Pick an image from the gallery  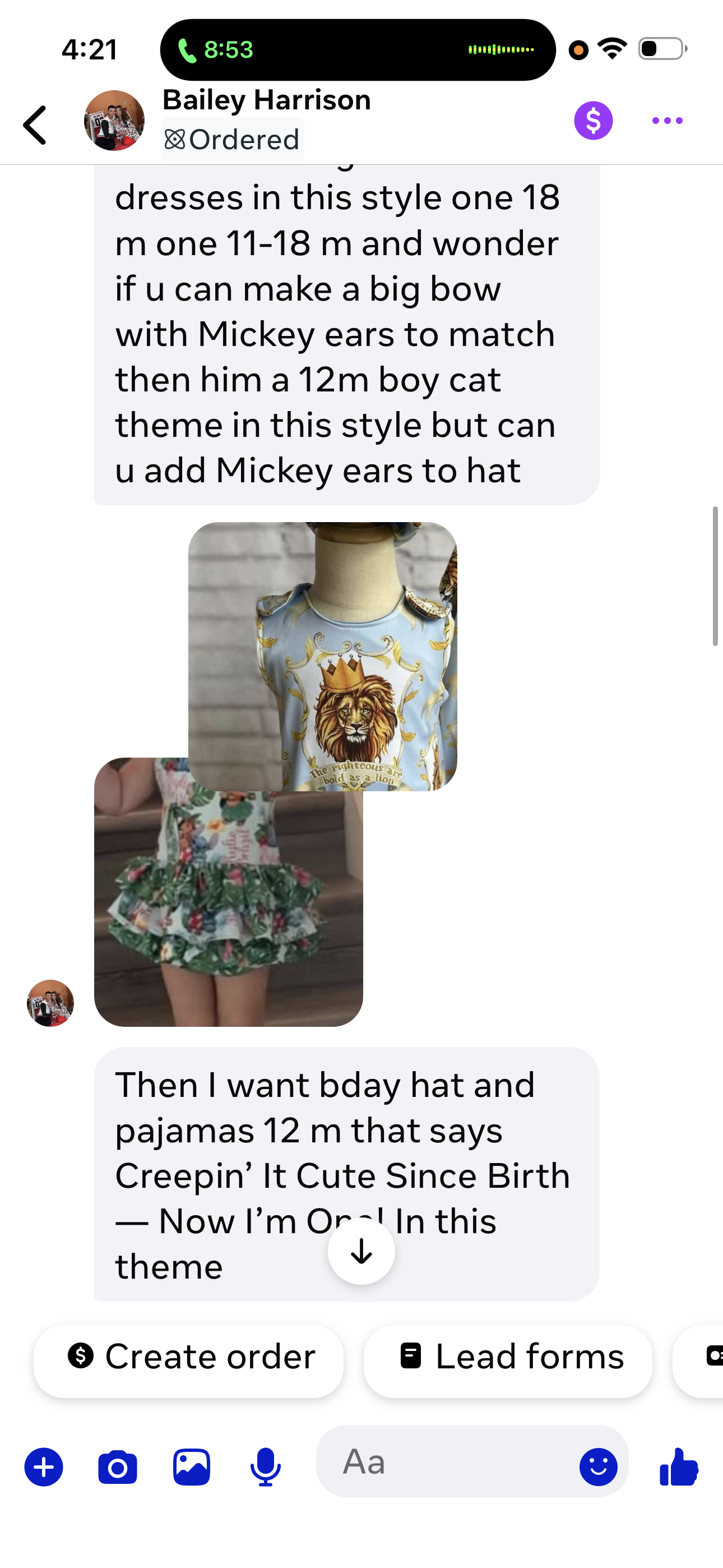pos(192,1467)
